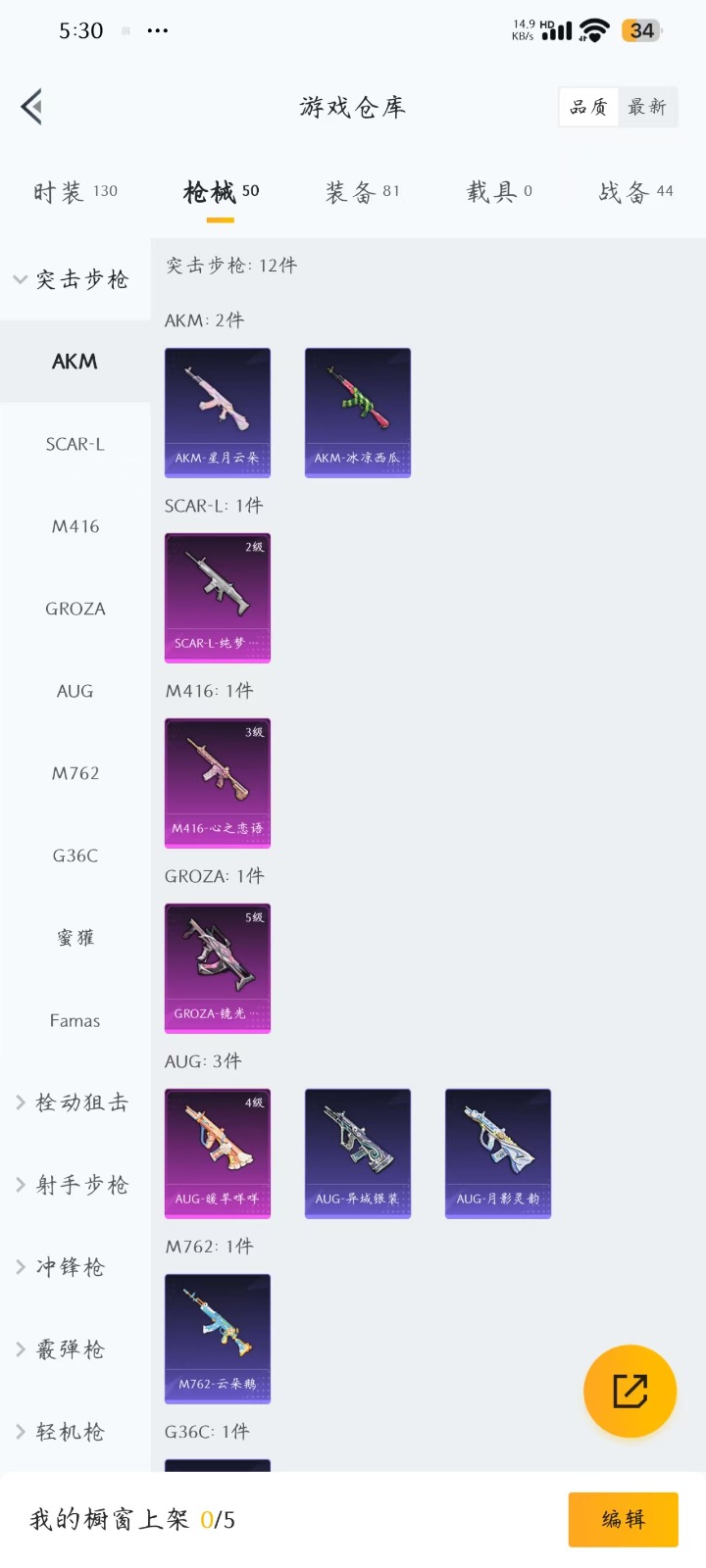Open the 战备 tab
This screenshot has width=706, height=1568.
635,192
